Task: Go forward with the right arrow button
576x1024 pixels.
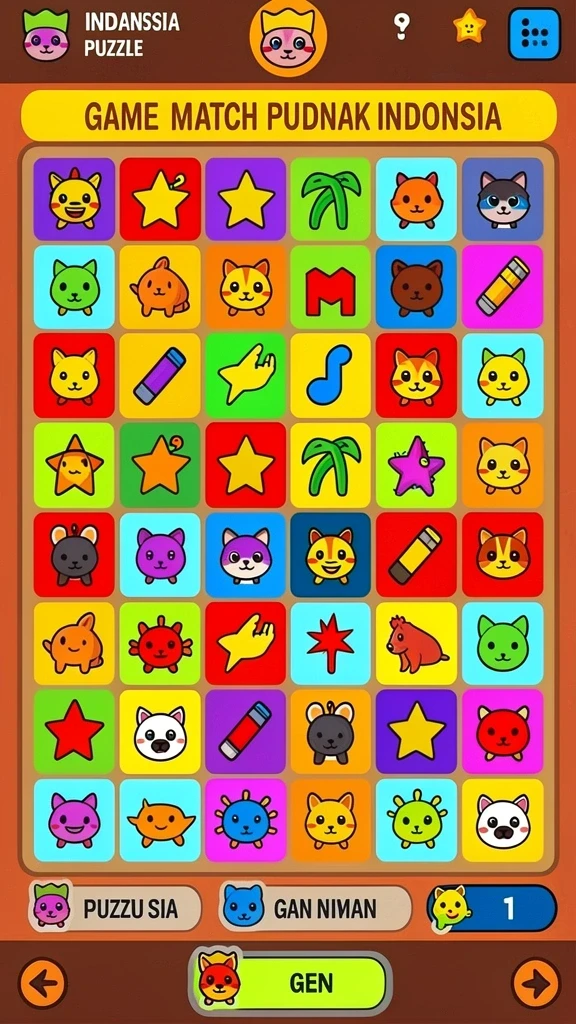Action: click(536, 983)
